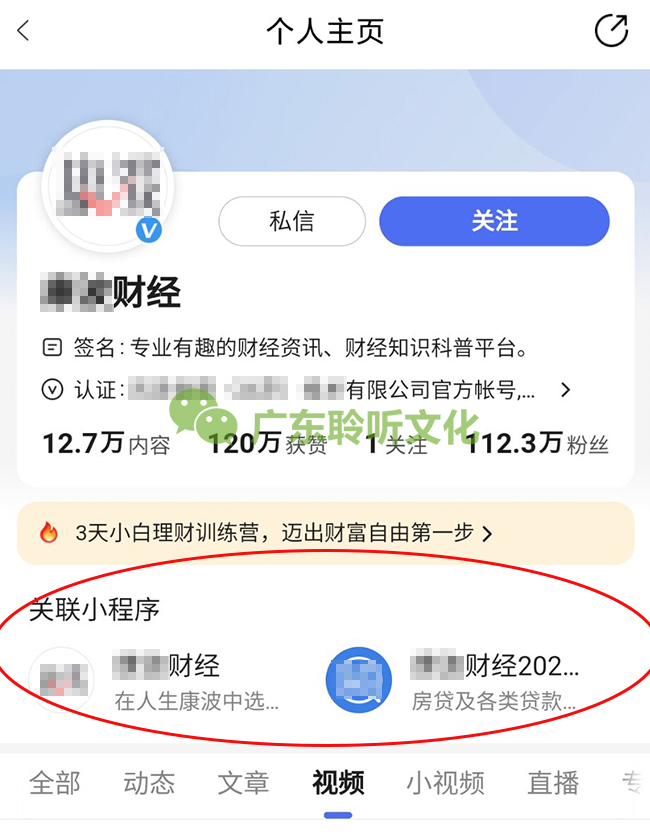Share this profile page

coord(610,31)
